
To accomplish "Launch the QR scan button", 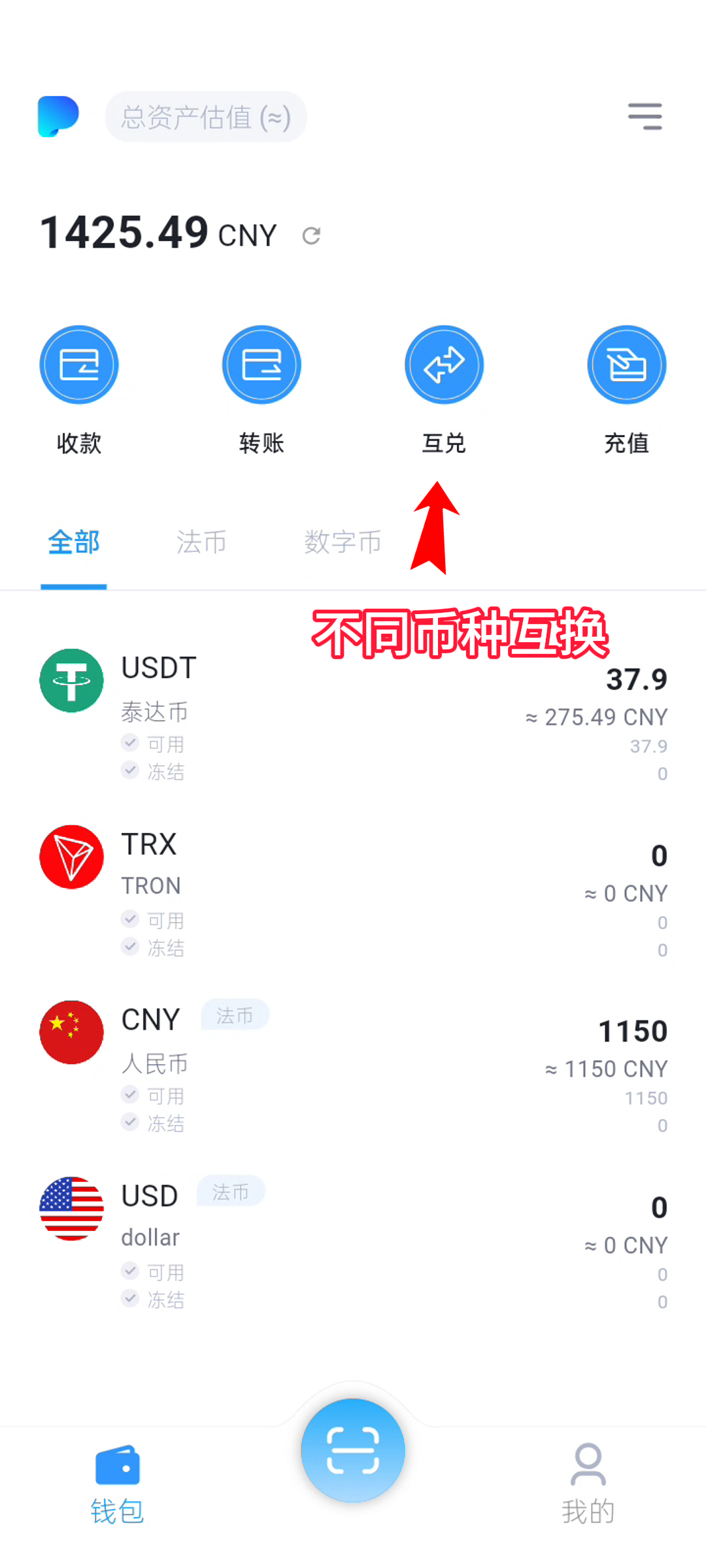I will (353, 1450).
